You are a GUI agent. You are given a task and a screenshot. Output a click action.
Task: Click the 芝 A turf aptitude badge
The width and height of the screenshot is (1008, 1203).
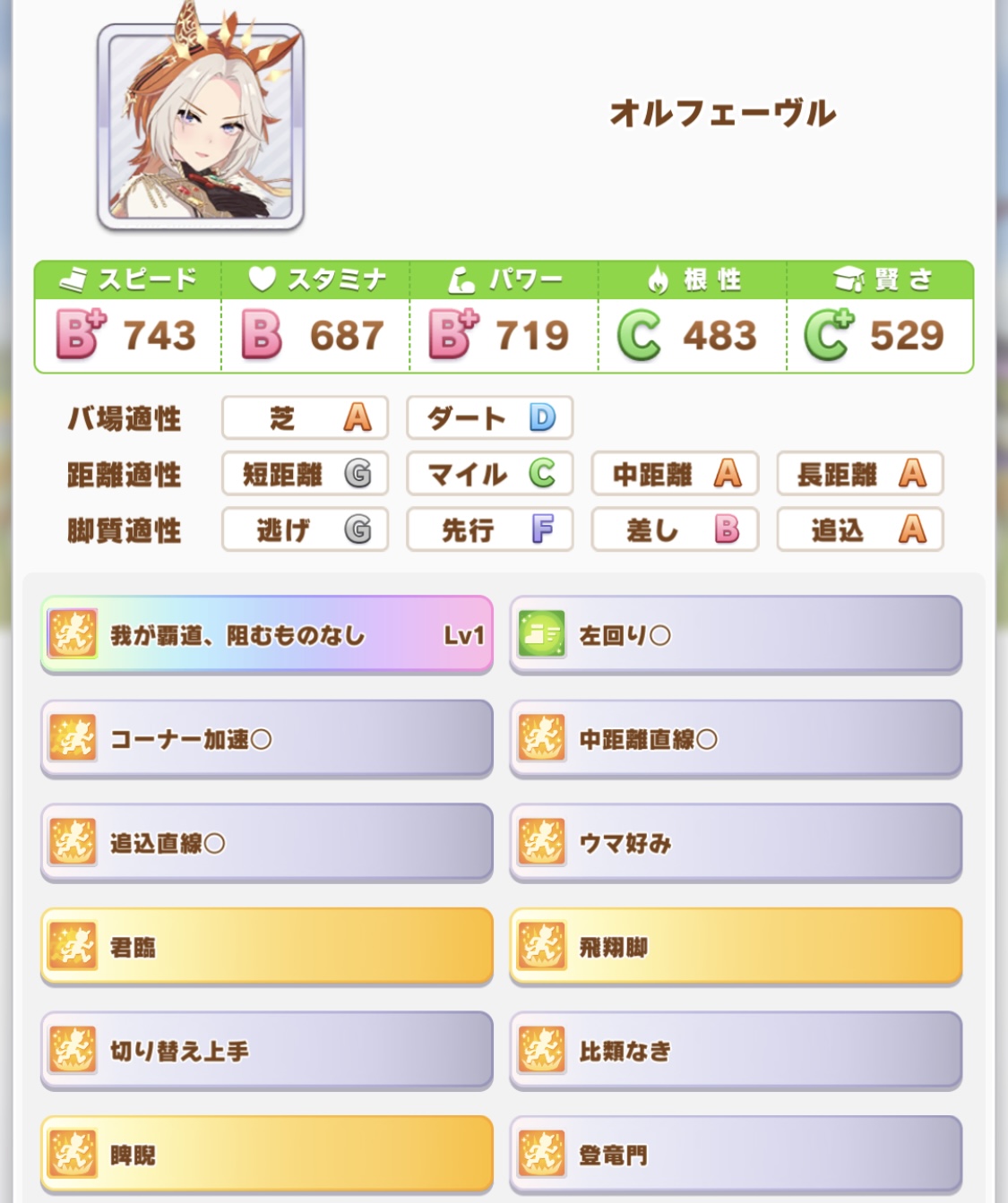pos(306,417)
